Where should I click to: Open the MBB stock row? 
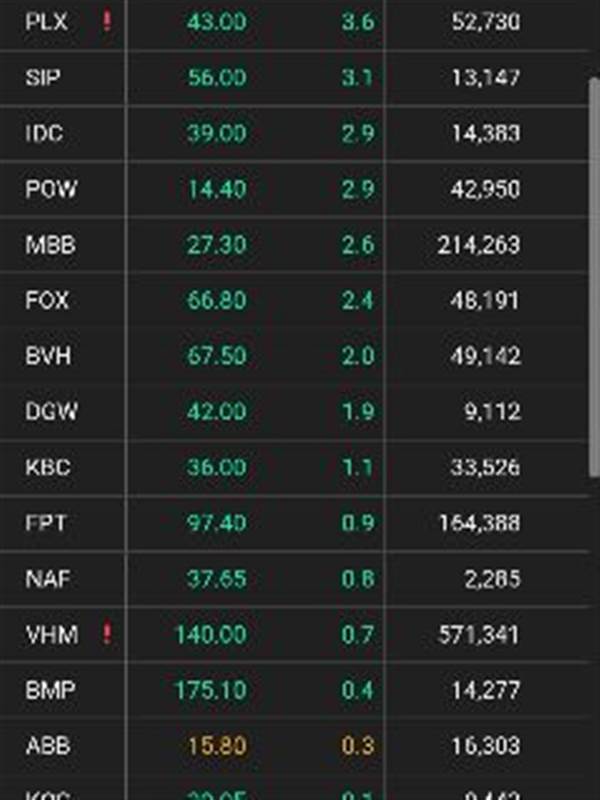(294, 245)
